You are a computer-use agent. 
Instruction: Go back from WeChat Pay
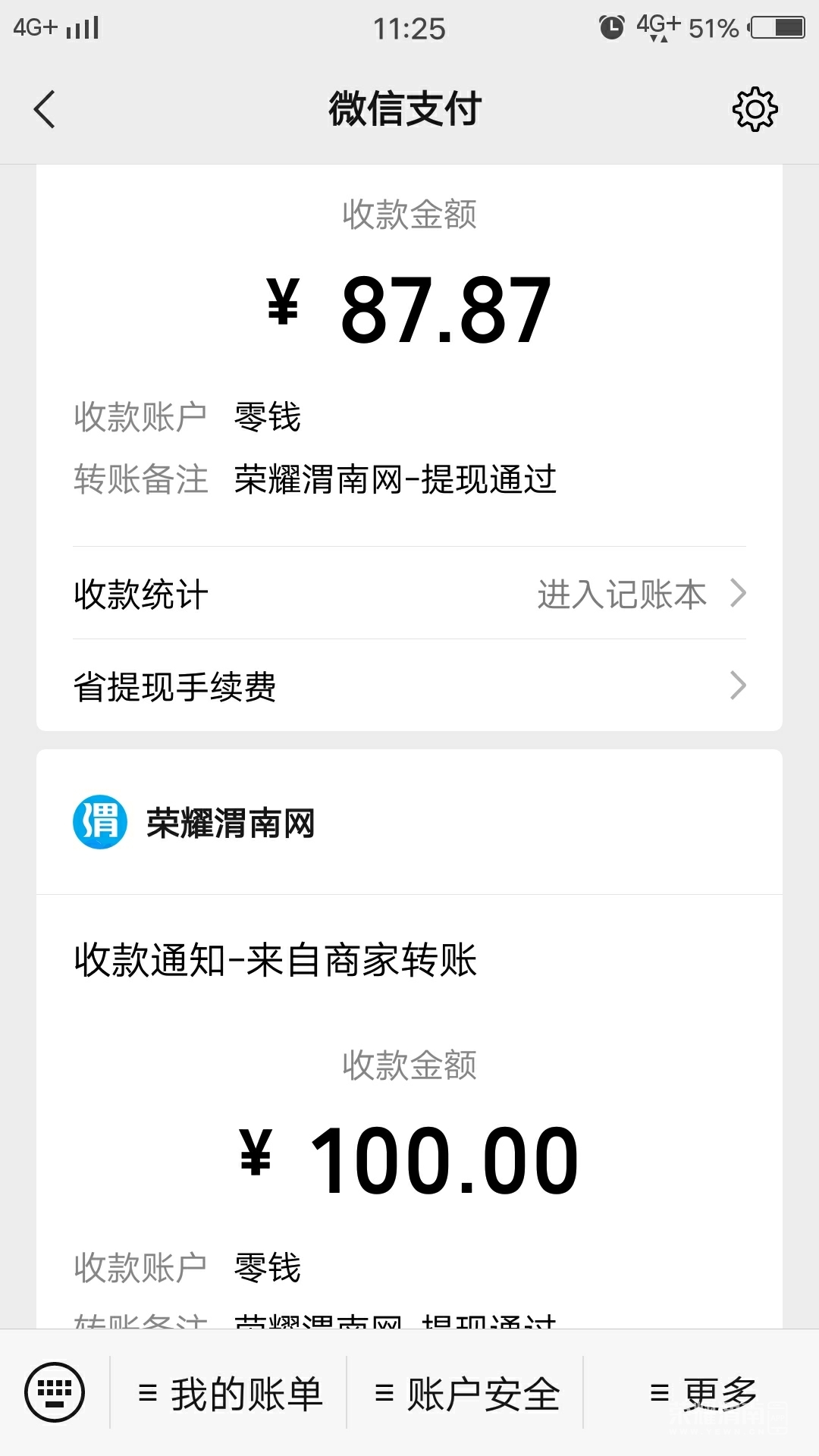pyautogui.click(x=45, y=109)
